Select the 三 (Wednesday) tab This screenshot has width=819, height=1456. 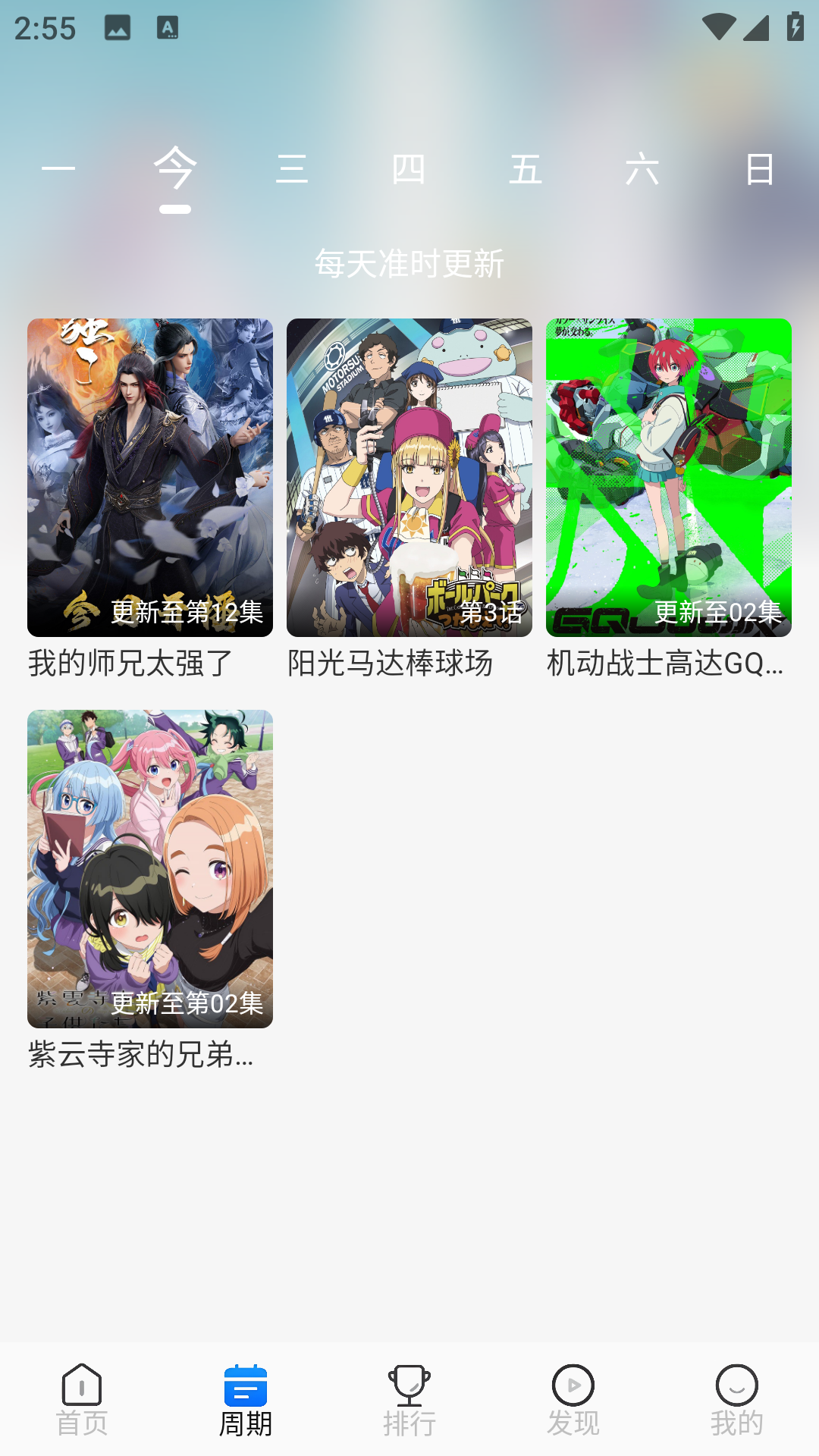(292, 168)
